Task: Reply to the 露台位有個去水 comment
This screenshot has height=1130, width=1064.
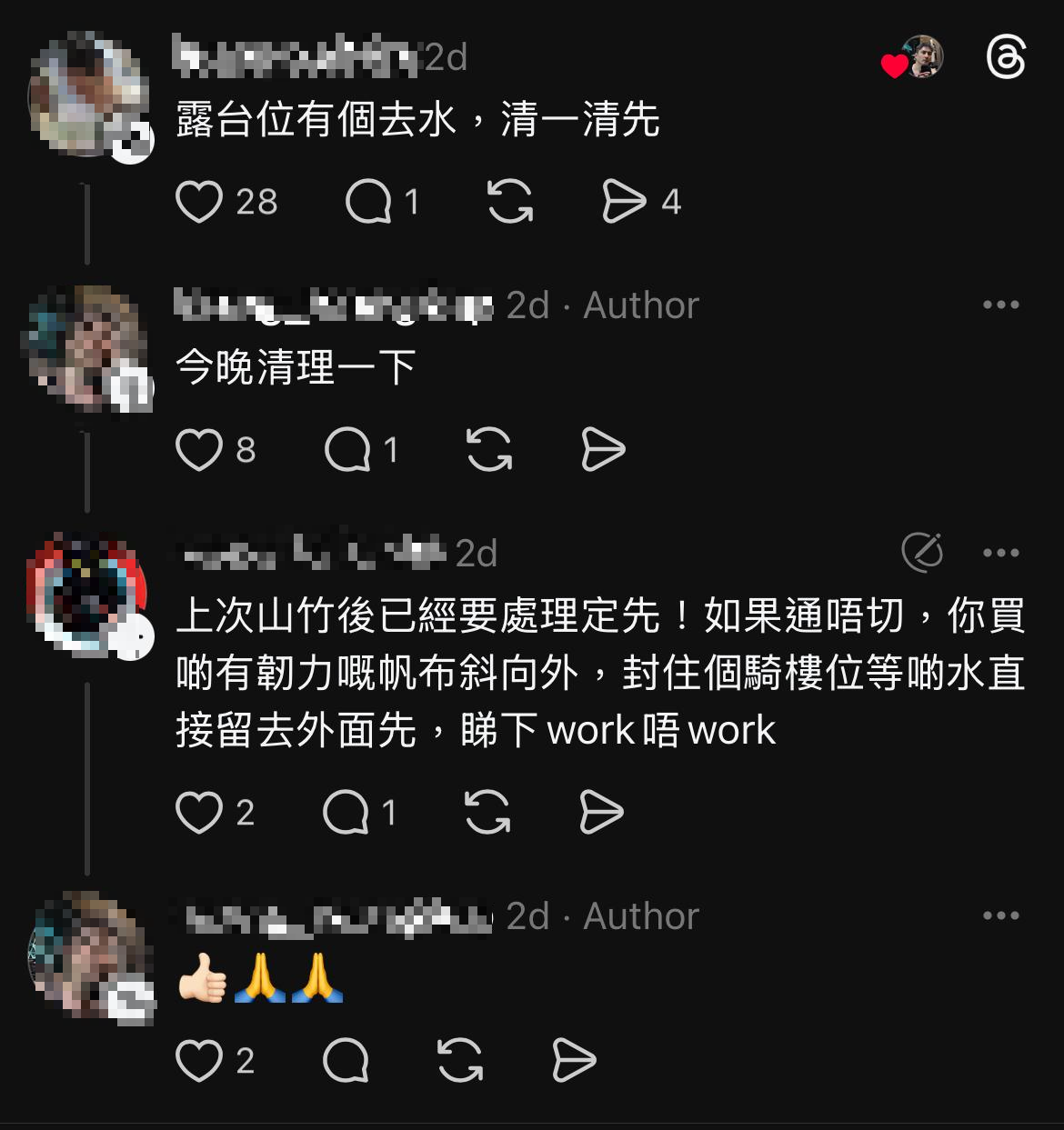Action: pos(368,202)
